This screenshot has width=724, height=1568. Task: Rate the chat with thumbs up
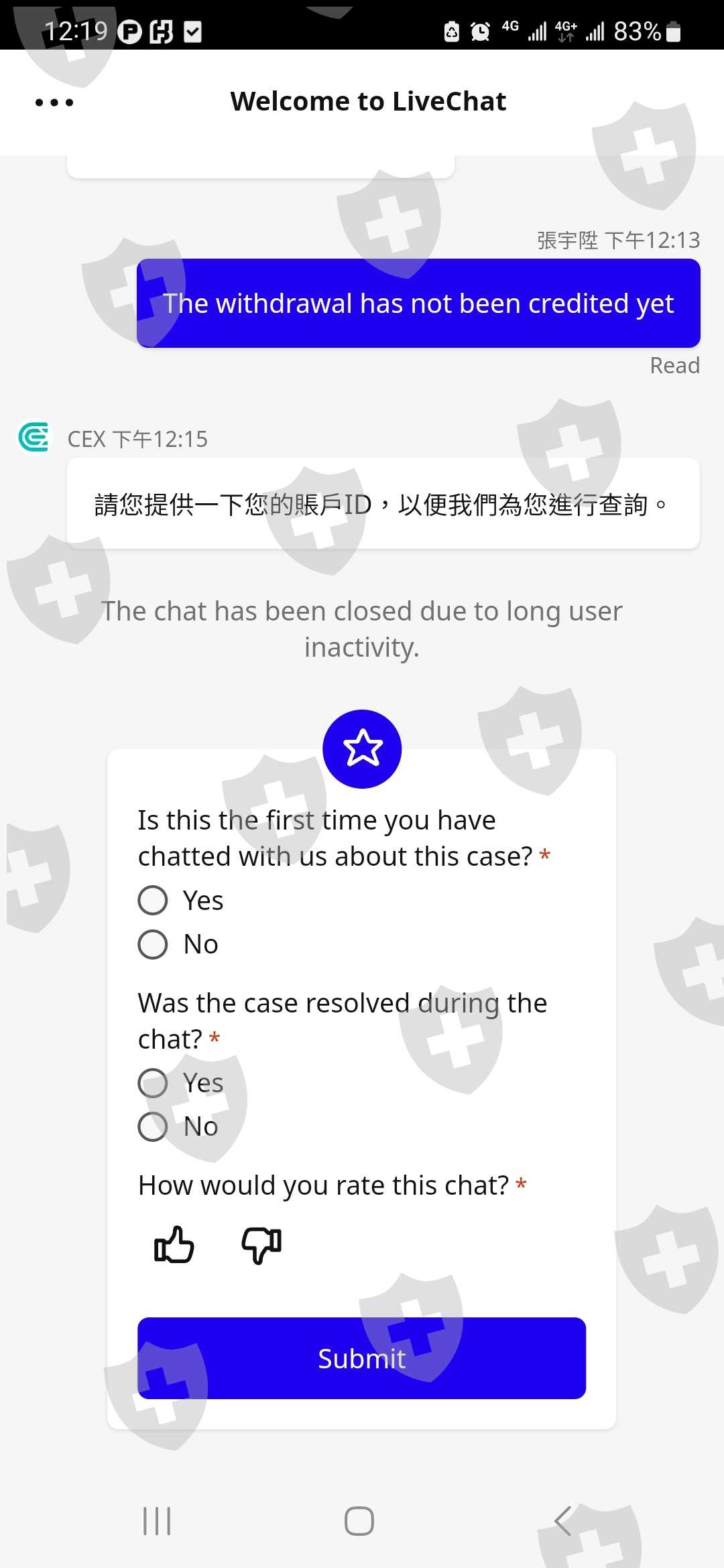tap(174, 1245)
